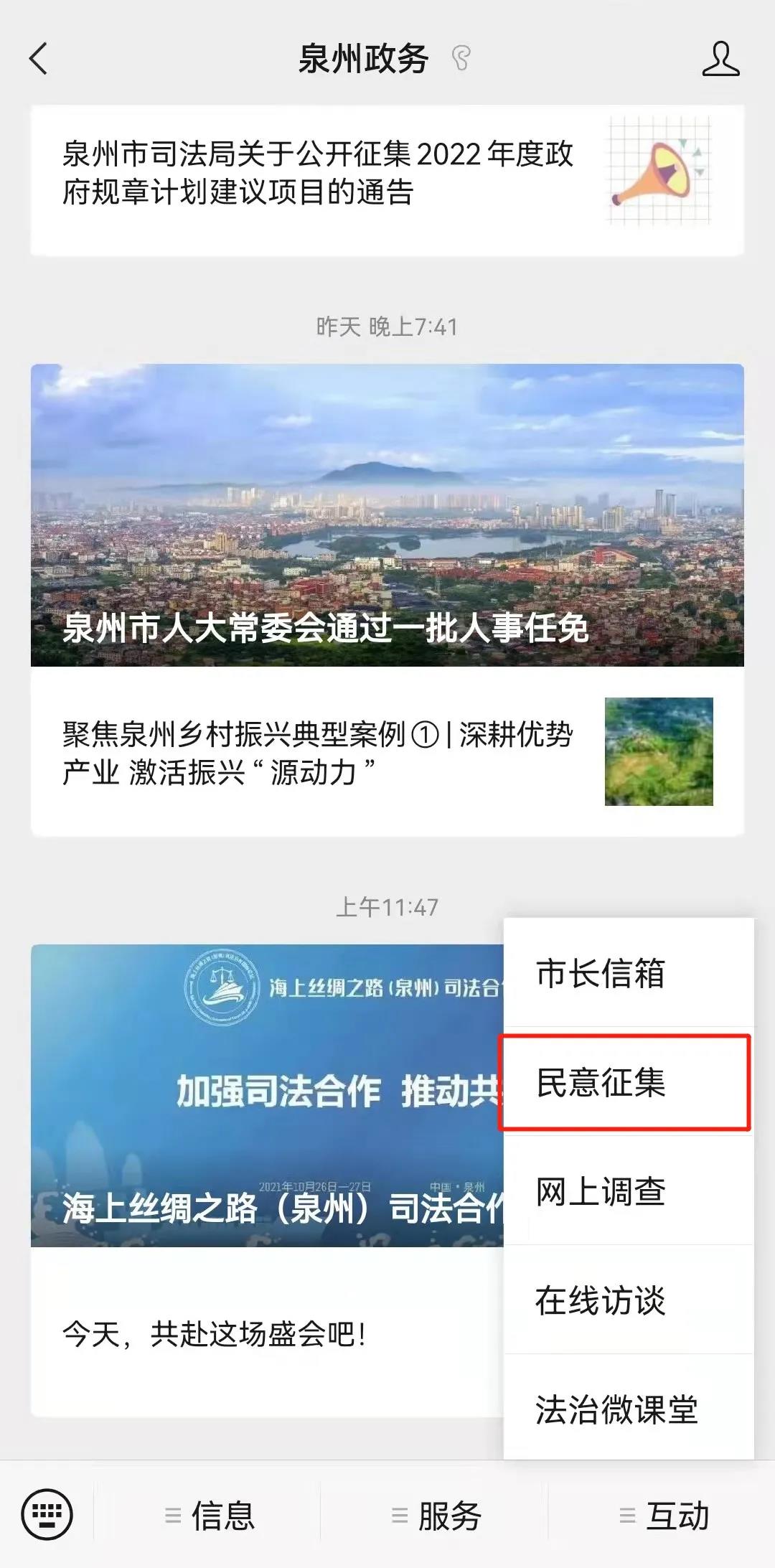775x1568 pixels.
Task: Open 海上丝绸之路（泉州）司法合作 article
Action: click(266, 1095)
